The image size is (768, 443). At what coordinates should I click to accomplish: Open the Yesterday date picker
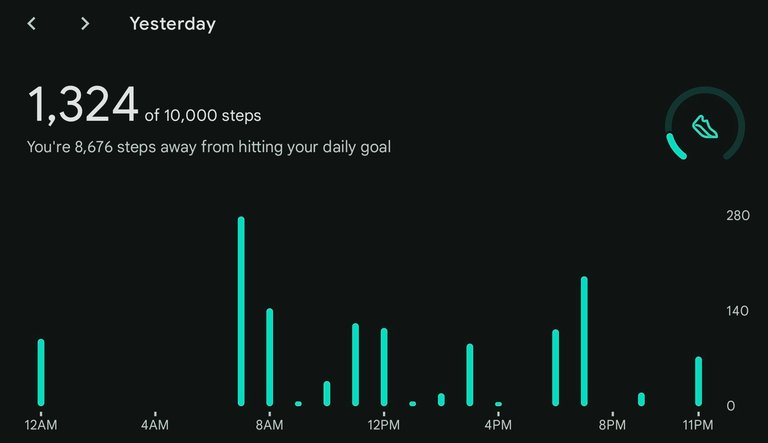click(172, 23)
